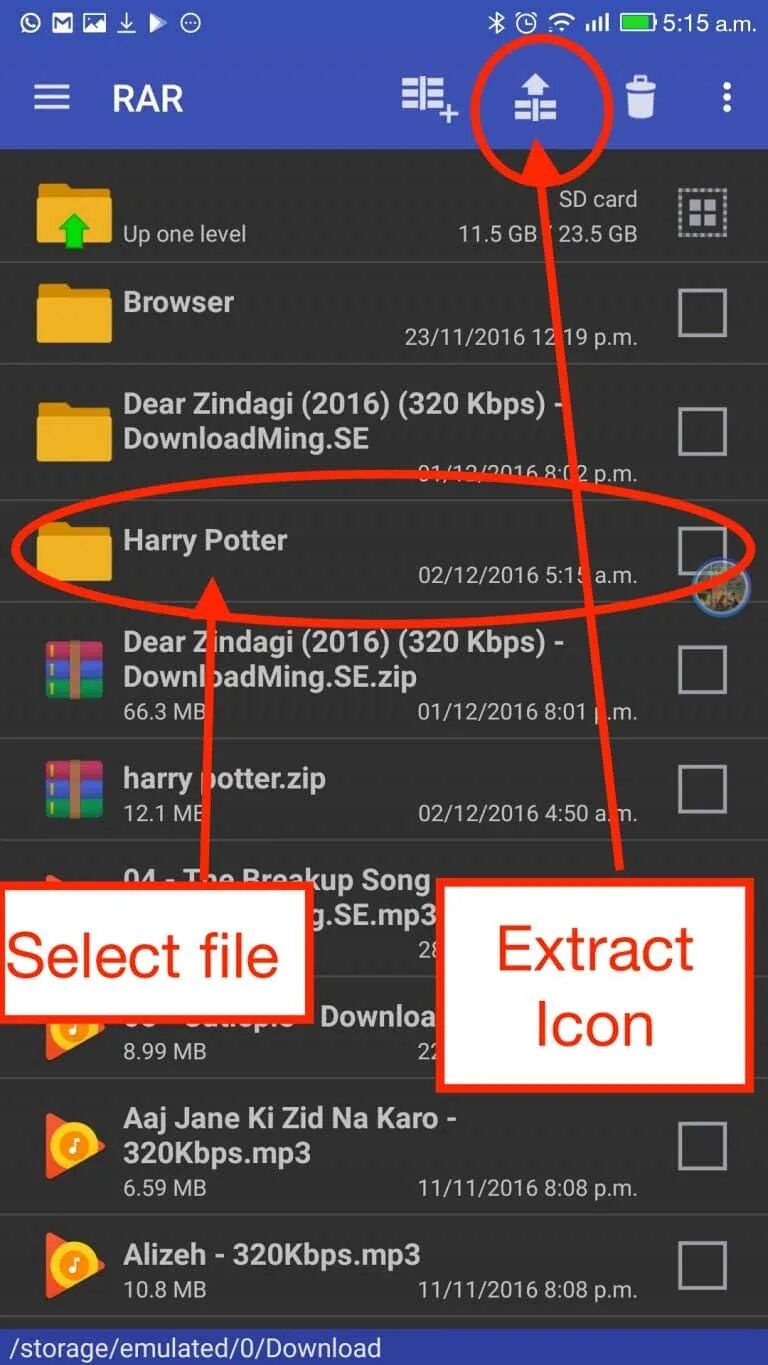Open the hamburger drawer menu
The image size is (768, 1365).
coord(52,98)
